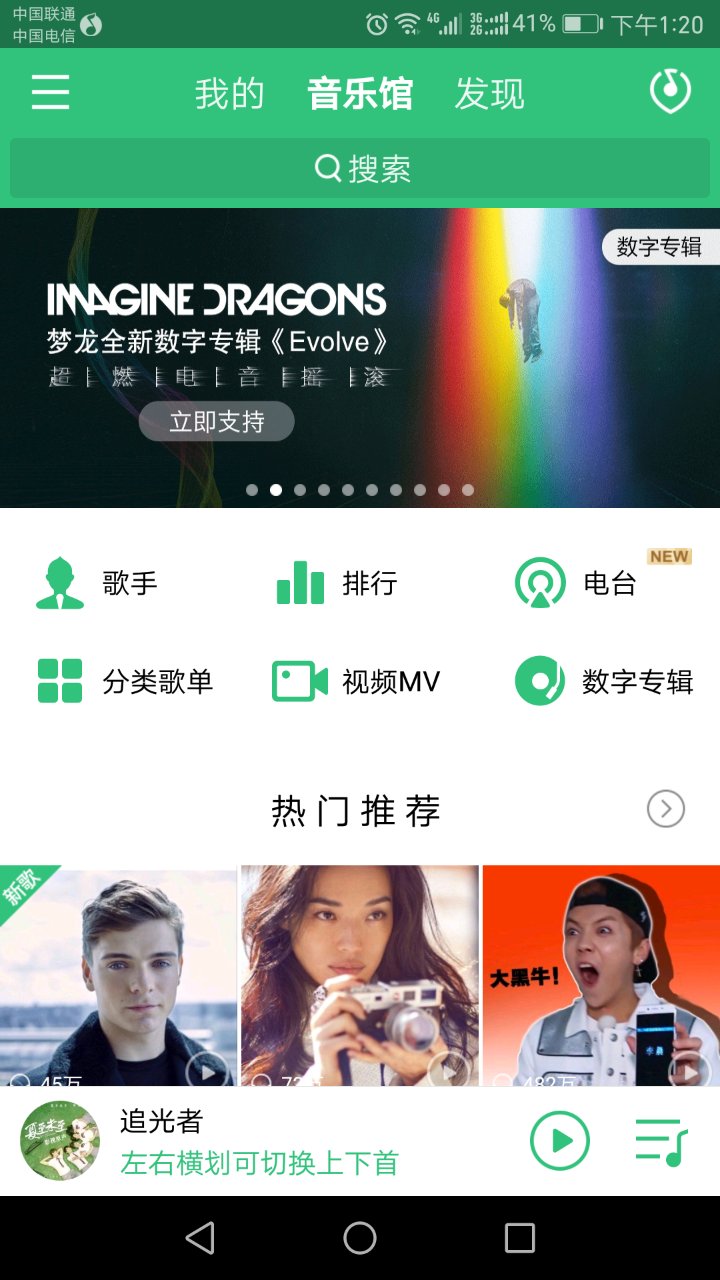Select the second carousel dot indicator
This screenshot has width=720, height=1280.
pyautogui.click(x=276, y=489)
